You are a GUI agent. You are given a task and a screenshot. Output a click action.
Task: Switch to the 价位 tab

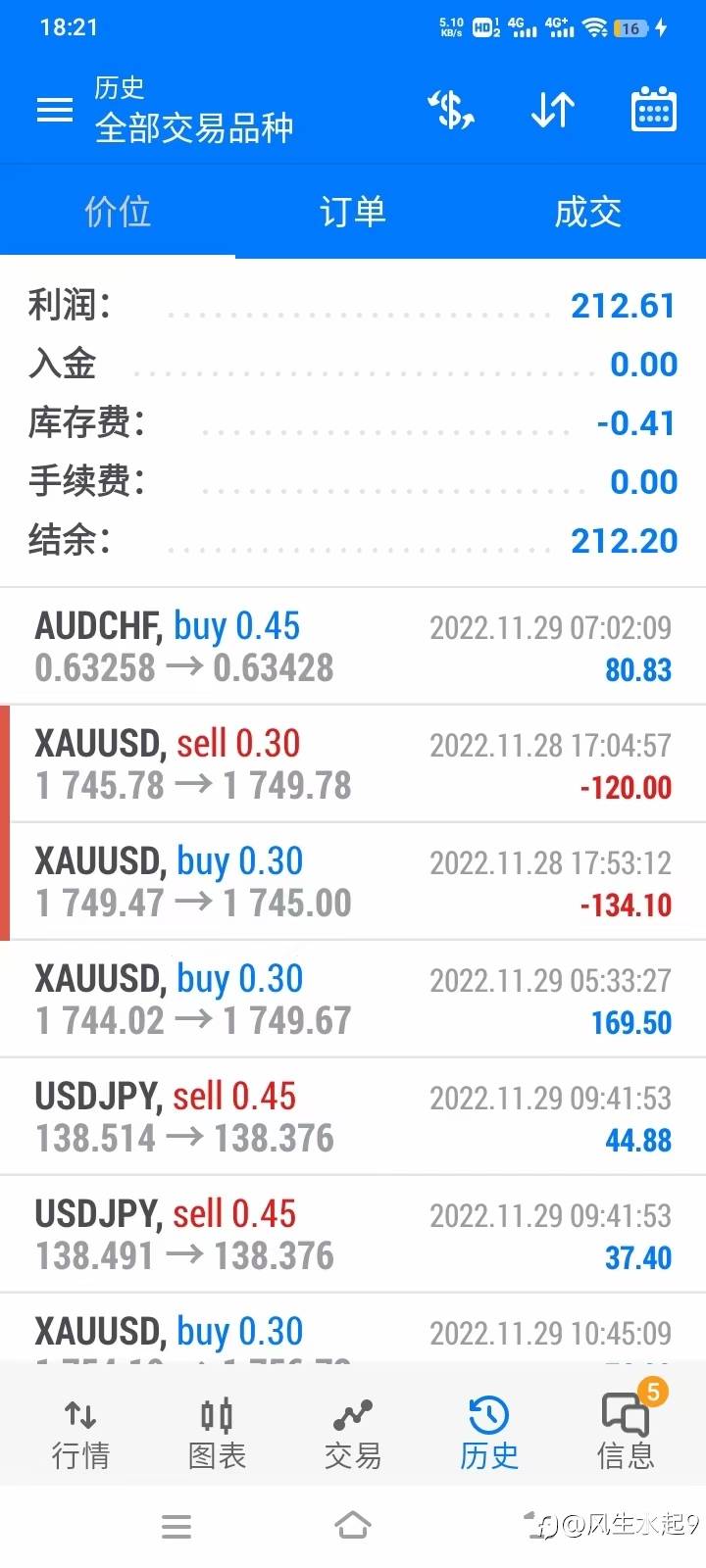click(x=118, y=211)
